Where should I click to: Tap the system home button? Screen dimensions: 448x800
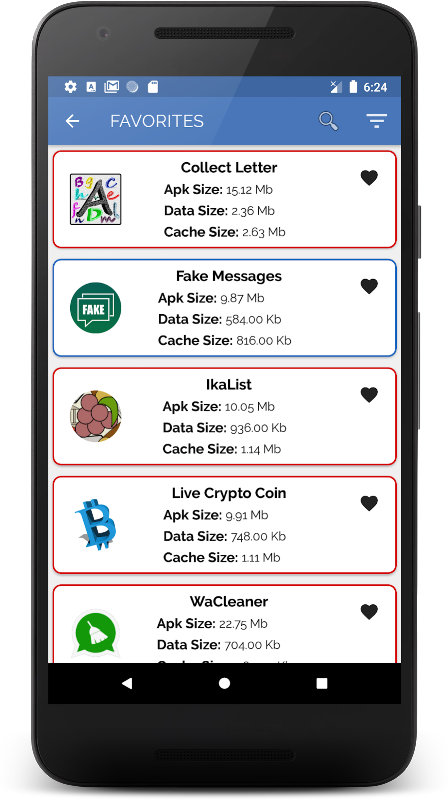(225, 684)
